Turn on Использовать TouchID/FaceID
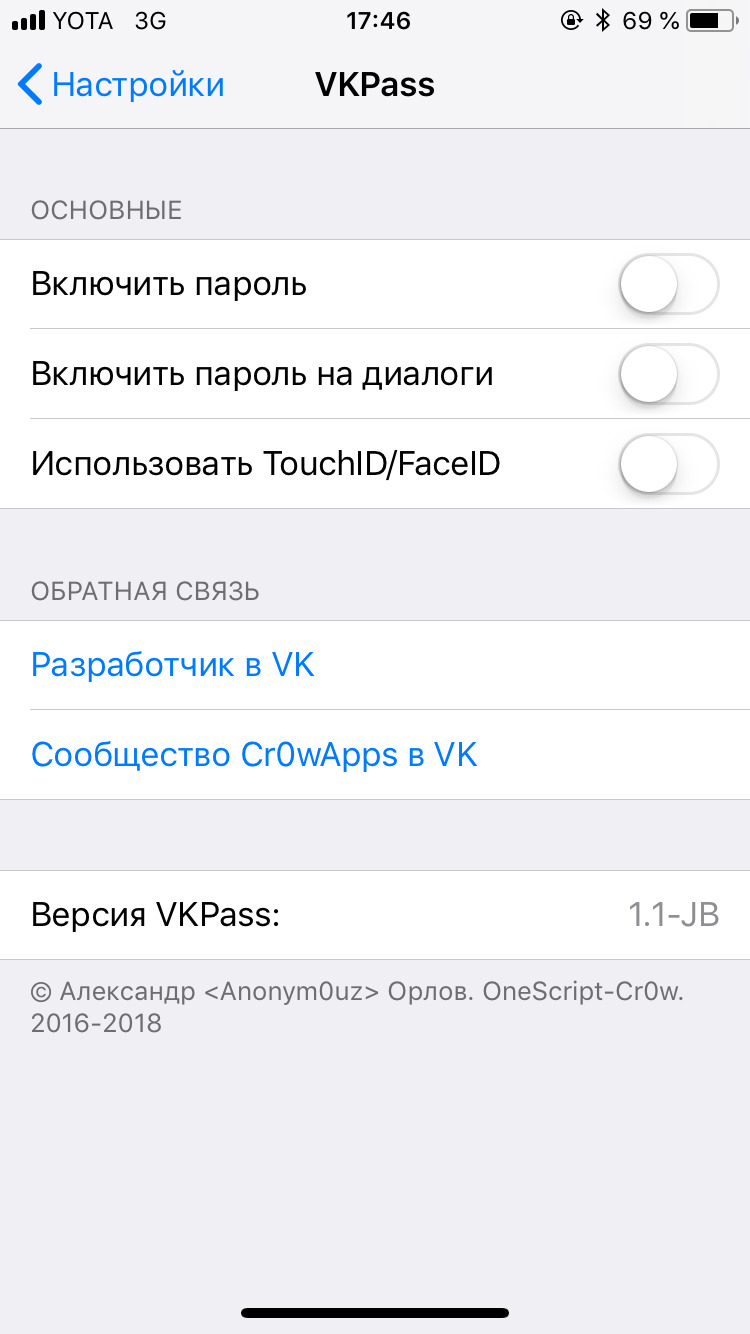Viewport: 750px width, 1334px height. click(669, 464)
